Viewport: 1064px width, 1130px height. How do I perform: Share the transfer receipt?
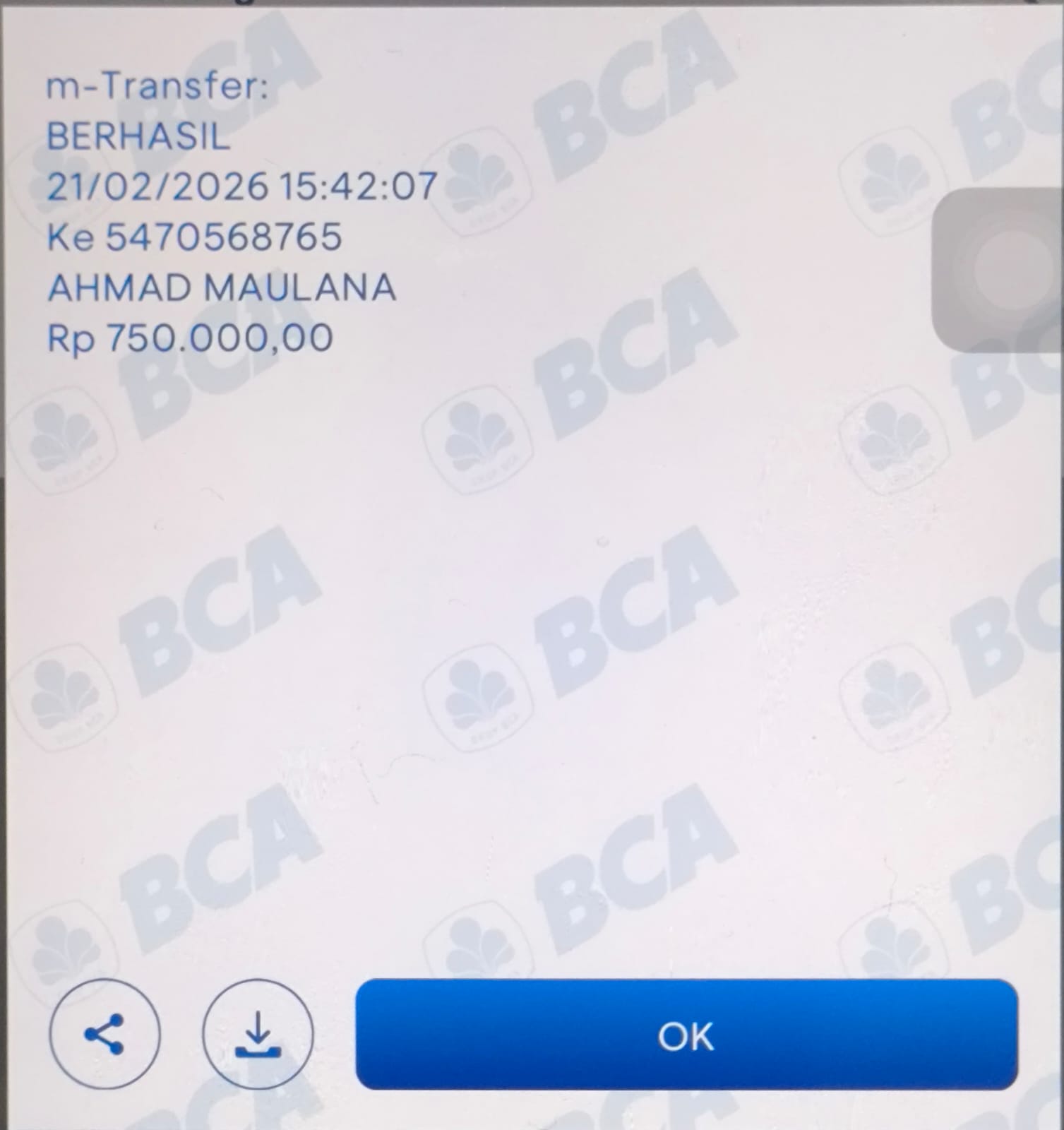tap(104, 1035)
